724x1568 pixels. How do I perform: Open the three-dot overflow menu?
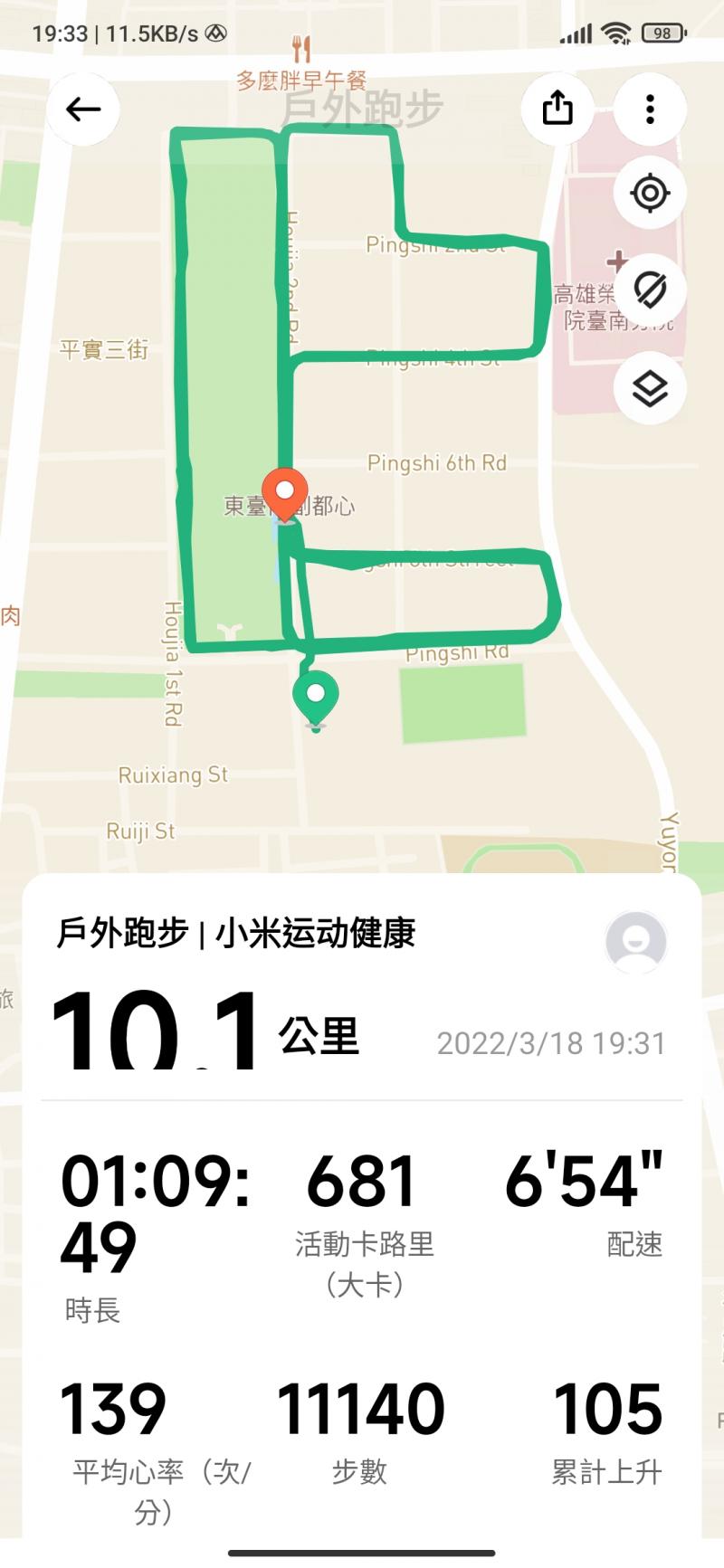(650, 109)
